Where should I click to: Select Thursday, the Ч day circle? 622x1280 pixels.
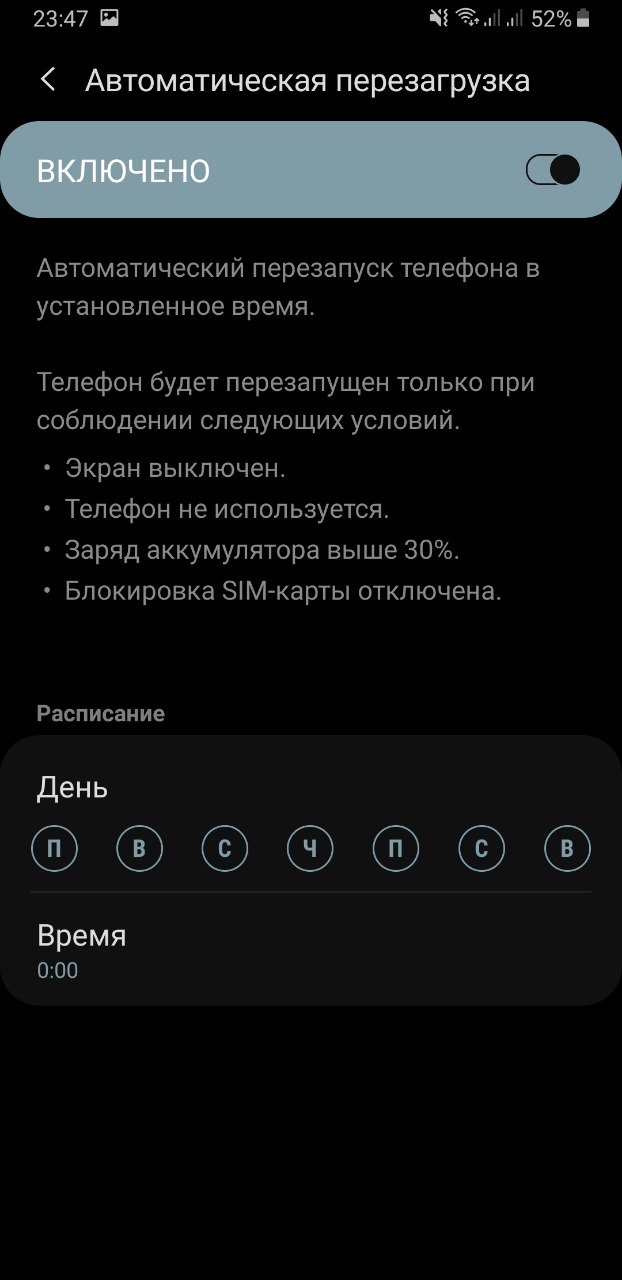pyautogui.click(x=311, y=850)
